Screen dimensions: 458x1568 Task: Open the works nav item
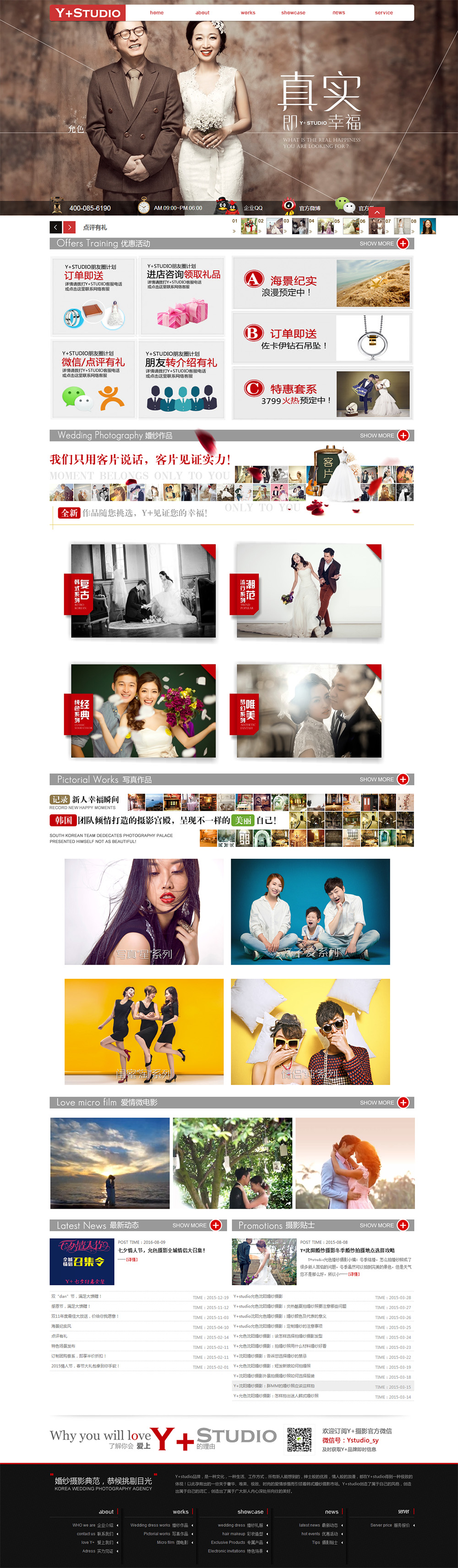(248, 13)
